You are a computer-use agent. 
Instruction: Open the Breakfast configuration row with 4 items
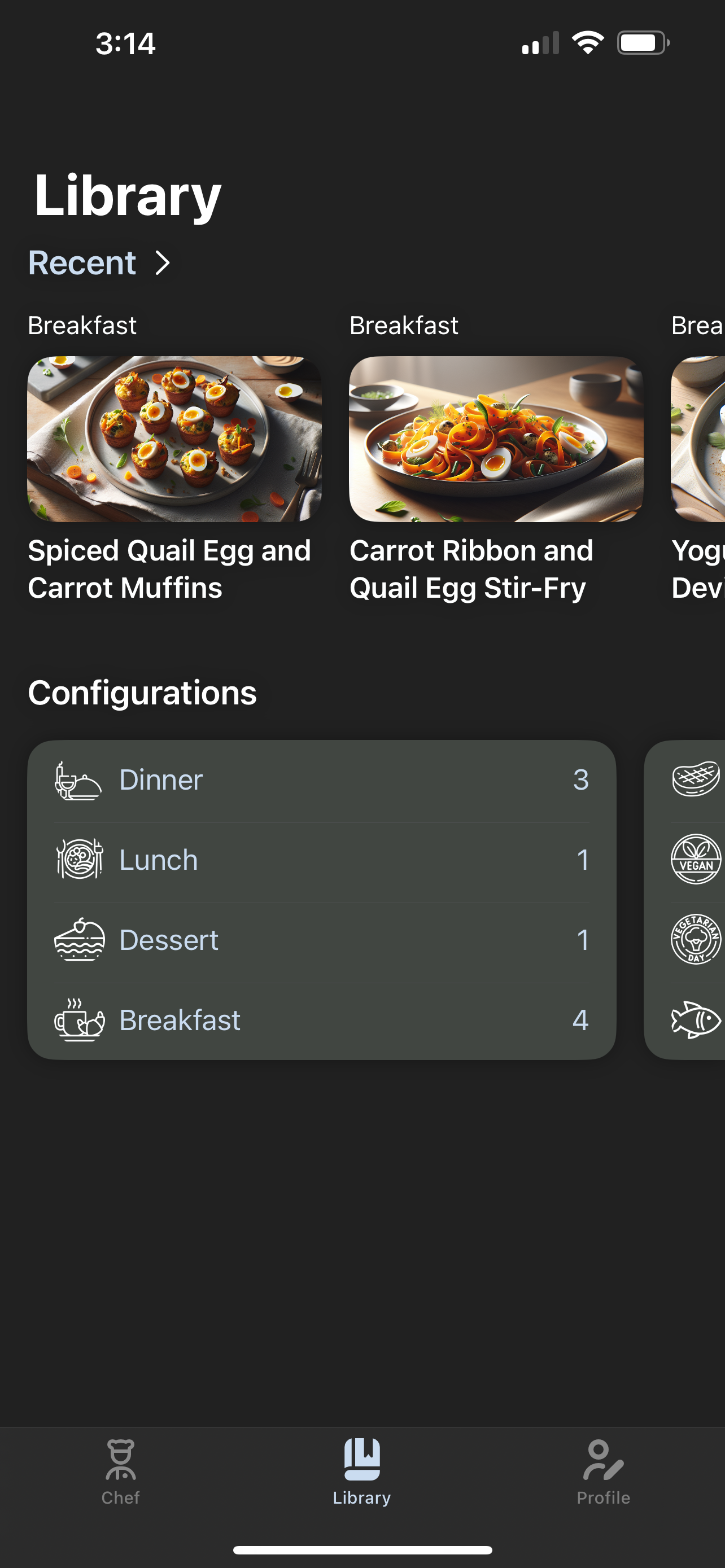click(x=322, y=1021)
